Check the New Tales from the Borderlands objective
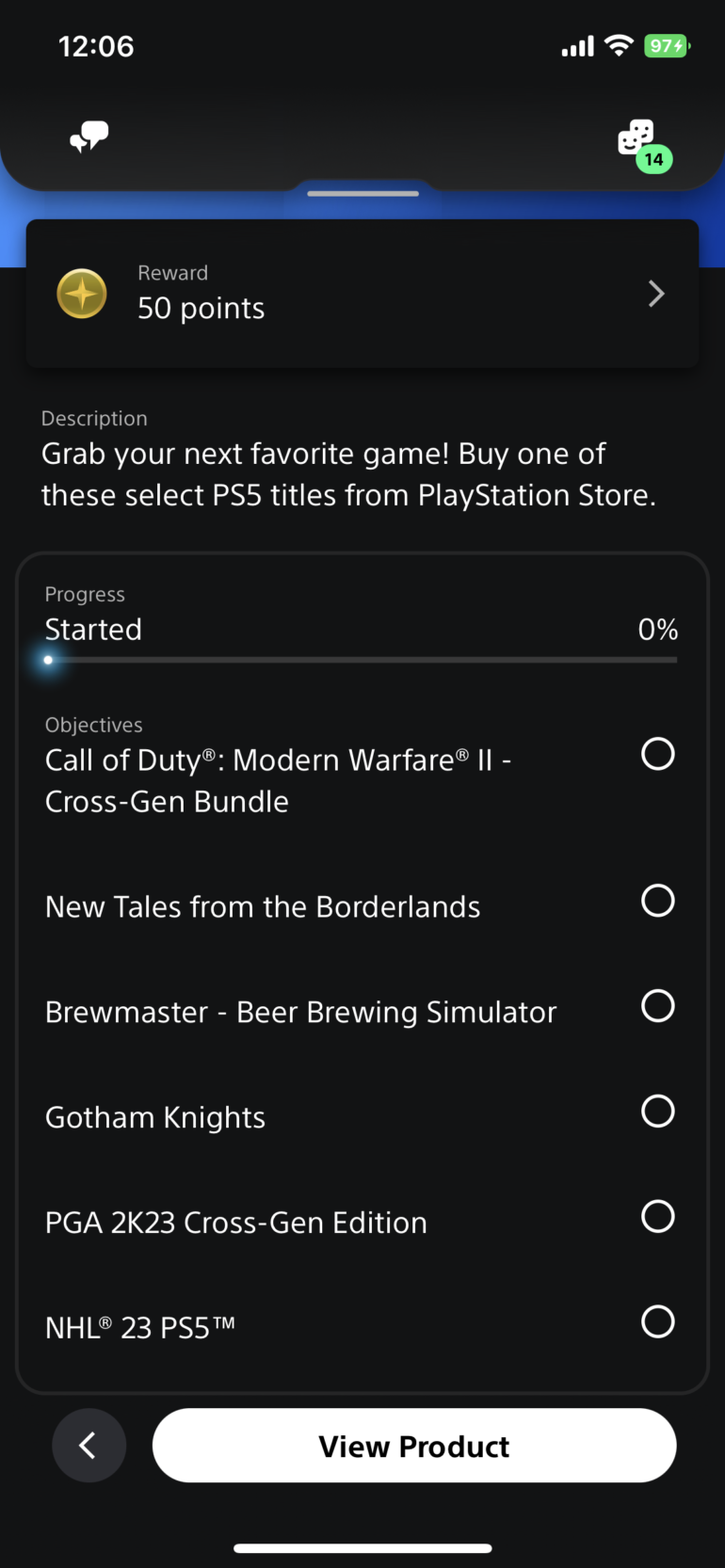Screen dimensions: 725x1568 point(658,900)
